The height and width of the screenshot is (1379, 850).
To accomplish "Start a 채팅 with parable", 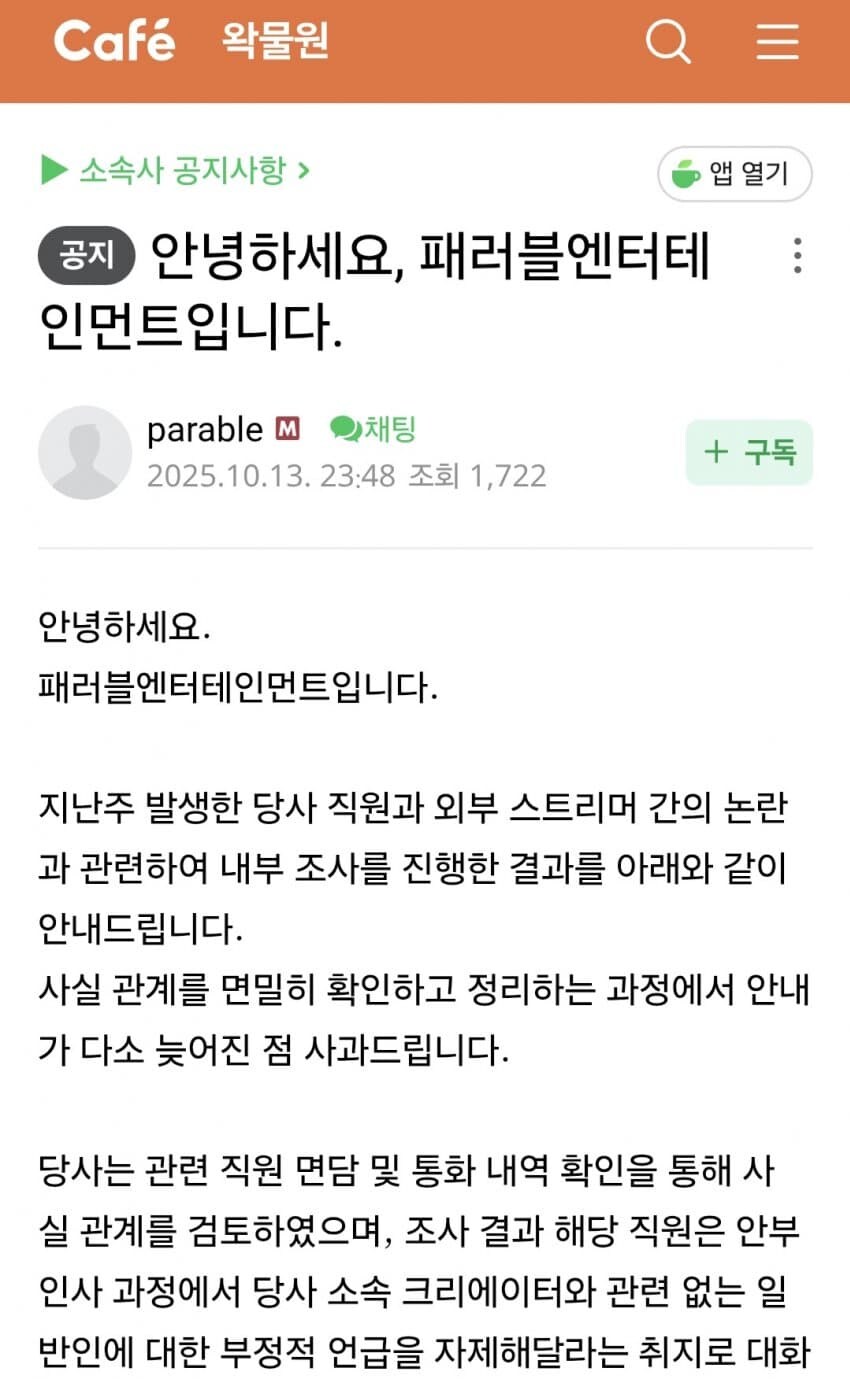I will 373,429.
